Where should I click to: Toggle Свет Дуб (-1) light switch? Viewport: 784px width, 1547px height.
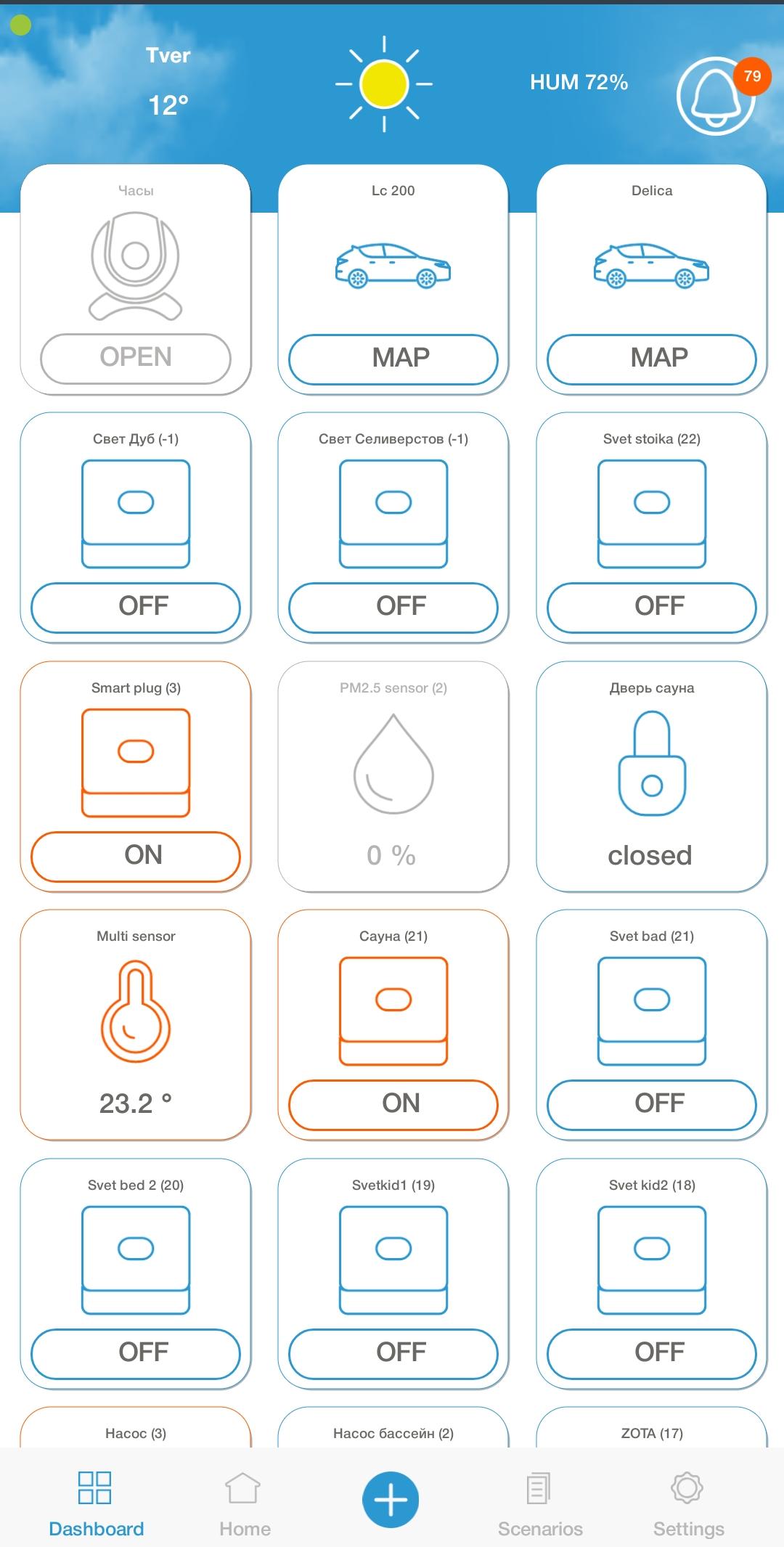[x=136, y=607]
